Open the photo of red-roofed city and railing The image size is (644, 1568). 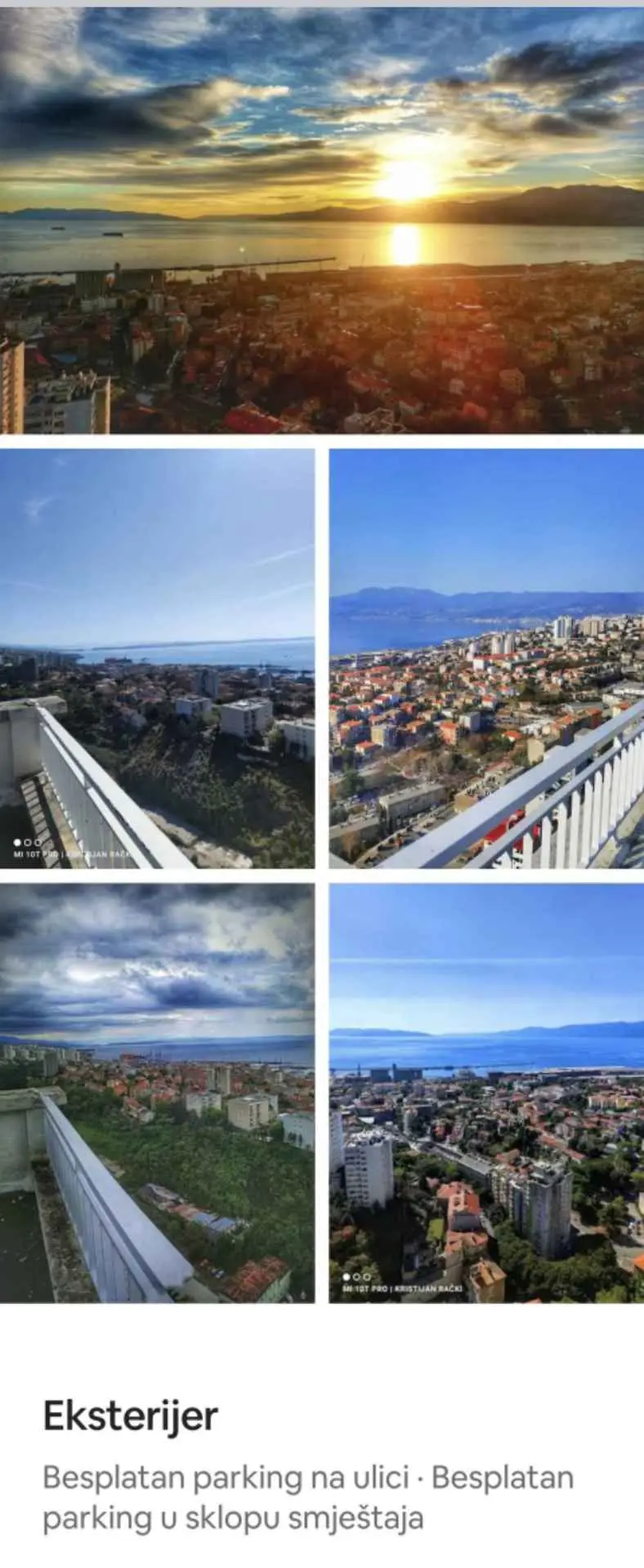[x=486, y=658]
